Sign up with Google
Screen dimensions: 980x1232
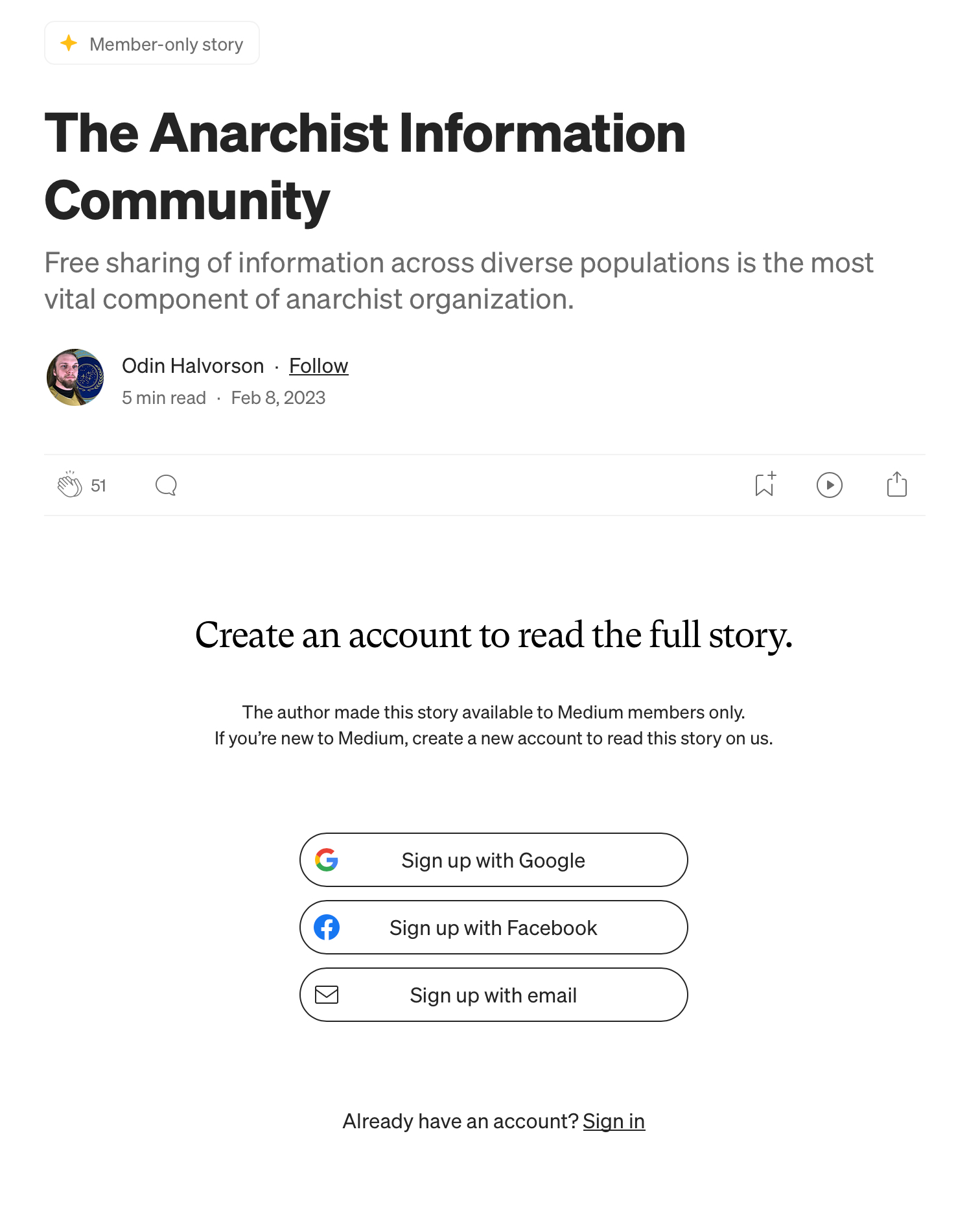493,860
